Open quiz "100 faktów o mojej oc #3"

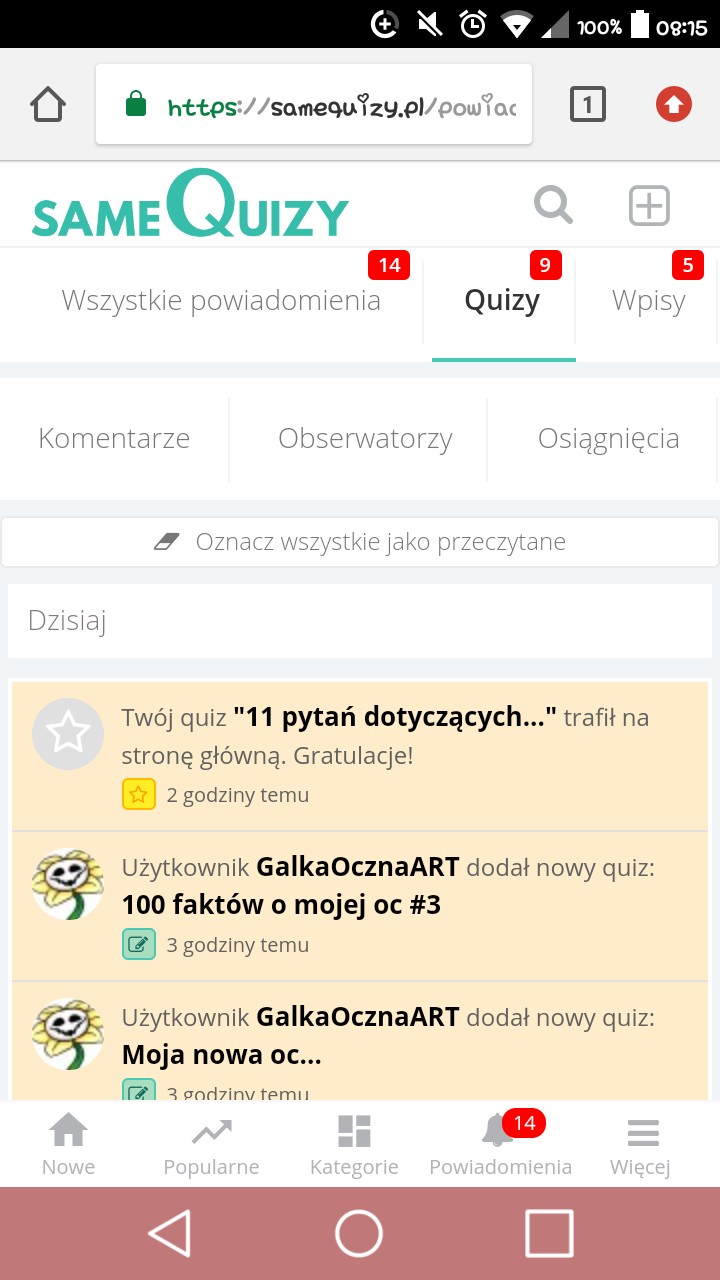pos(281,905)
